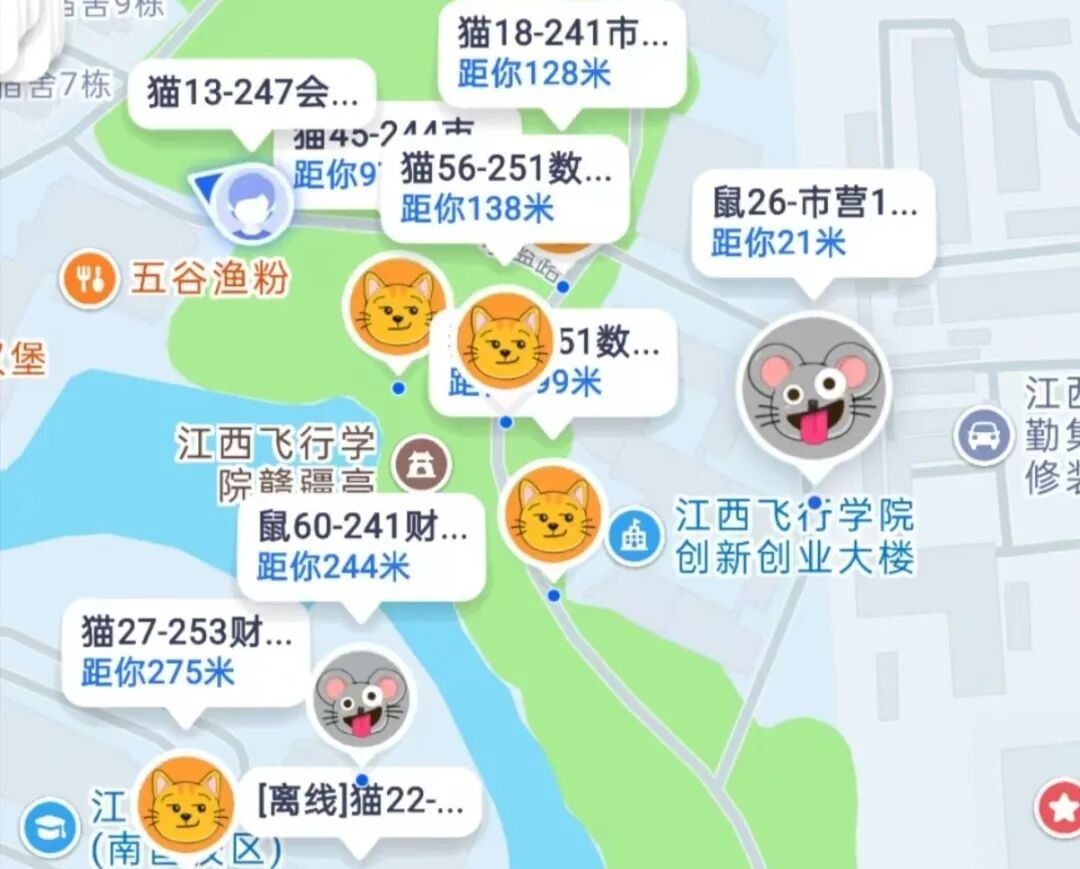The image size is (1080, 869).
Task: Tap the cat avatar below 猫27-253财
Action: click(x=186, y=803)
